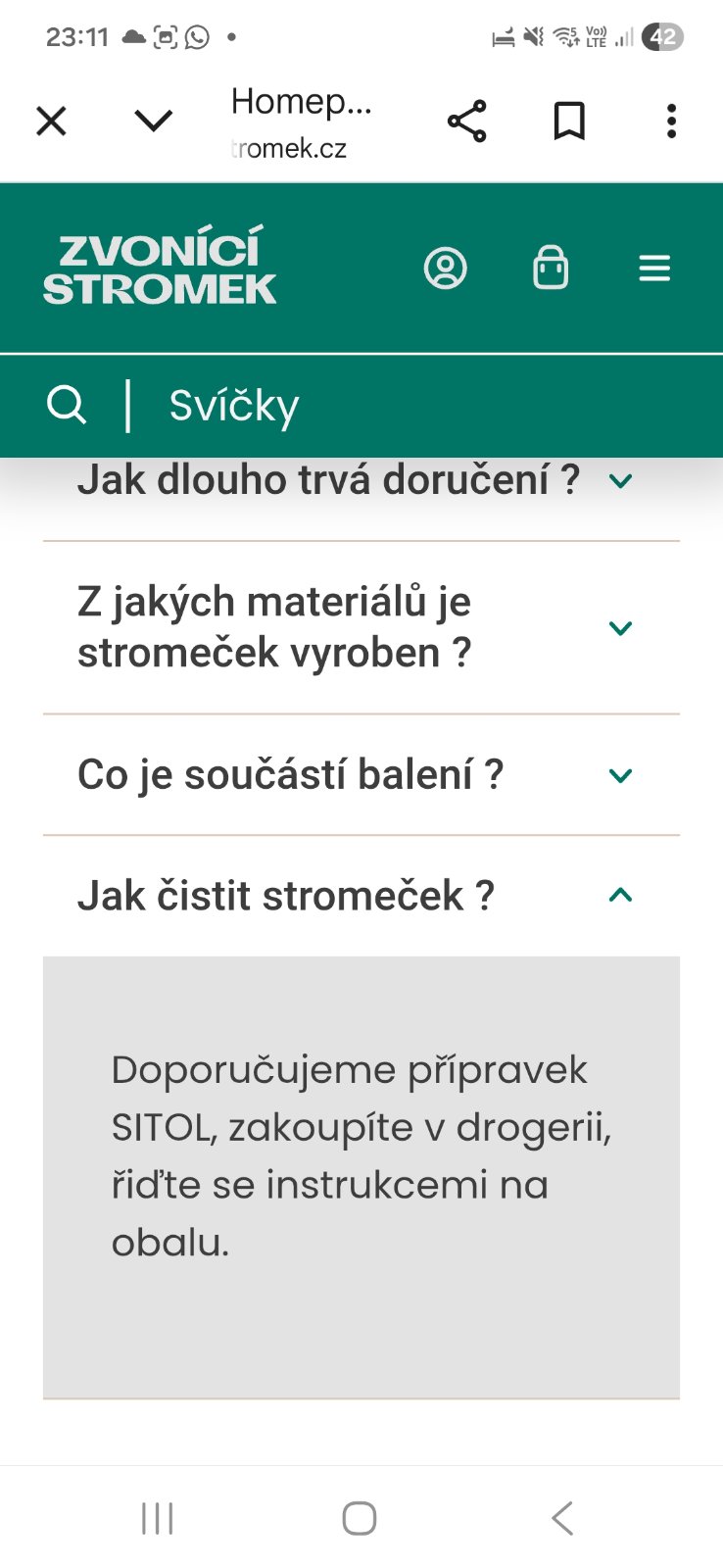
Task: Close the in-app browser tab
Action: tap(51, 122)
